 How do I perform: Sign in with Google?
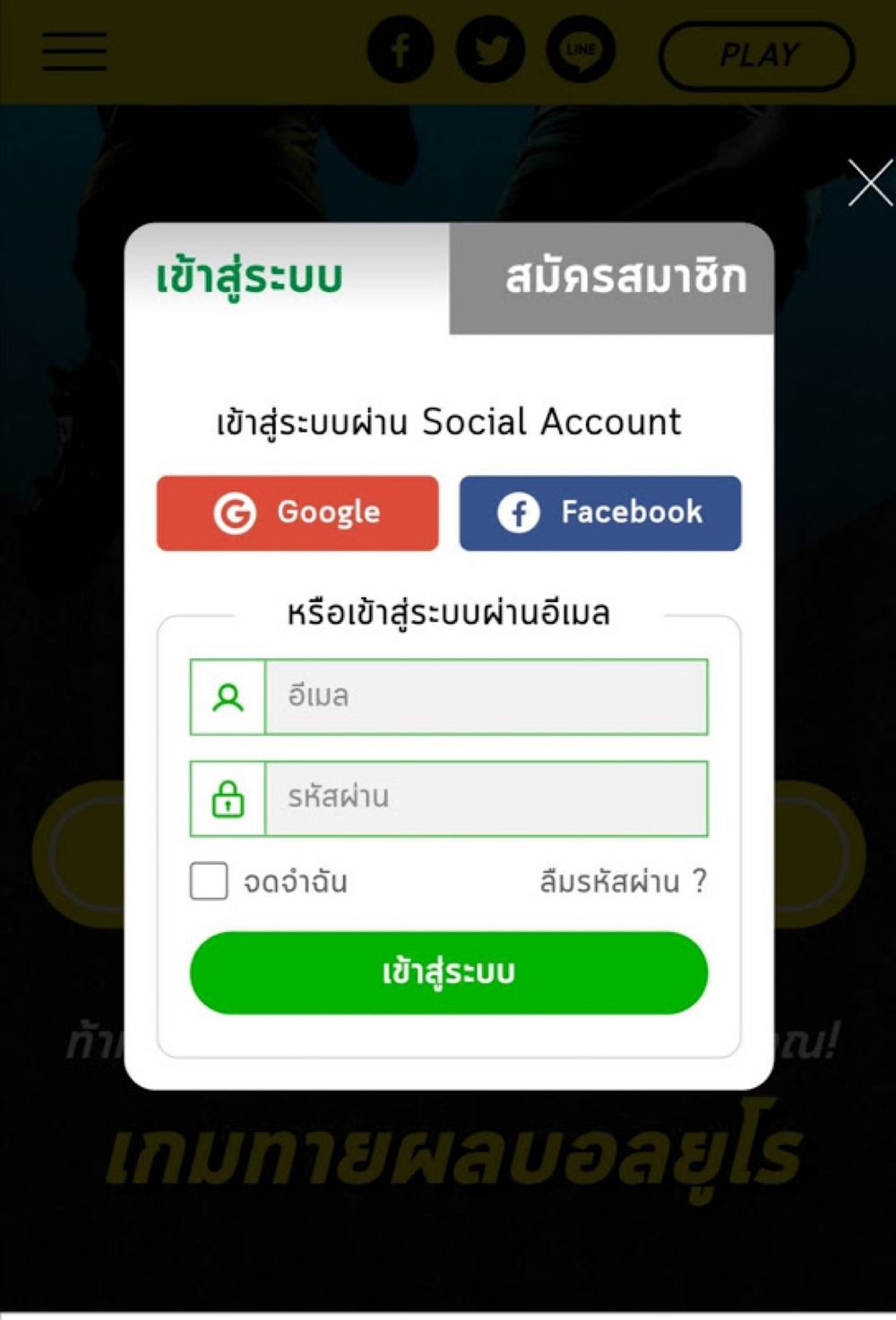click(x=297, y=513)
